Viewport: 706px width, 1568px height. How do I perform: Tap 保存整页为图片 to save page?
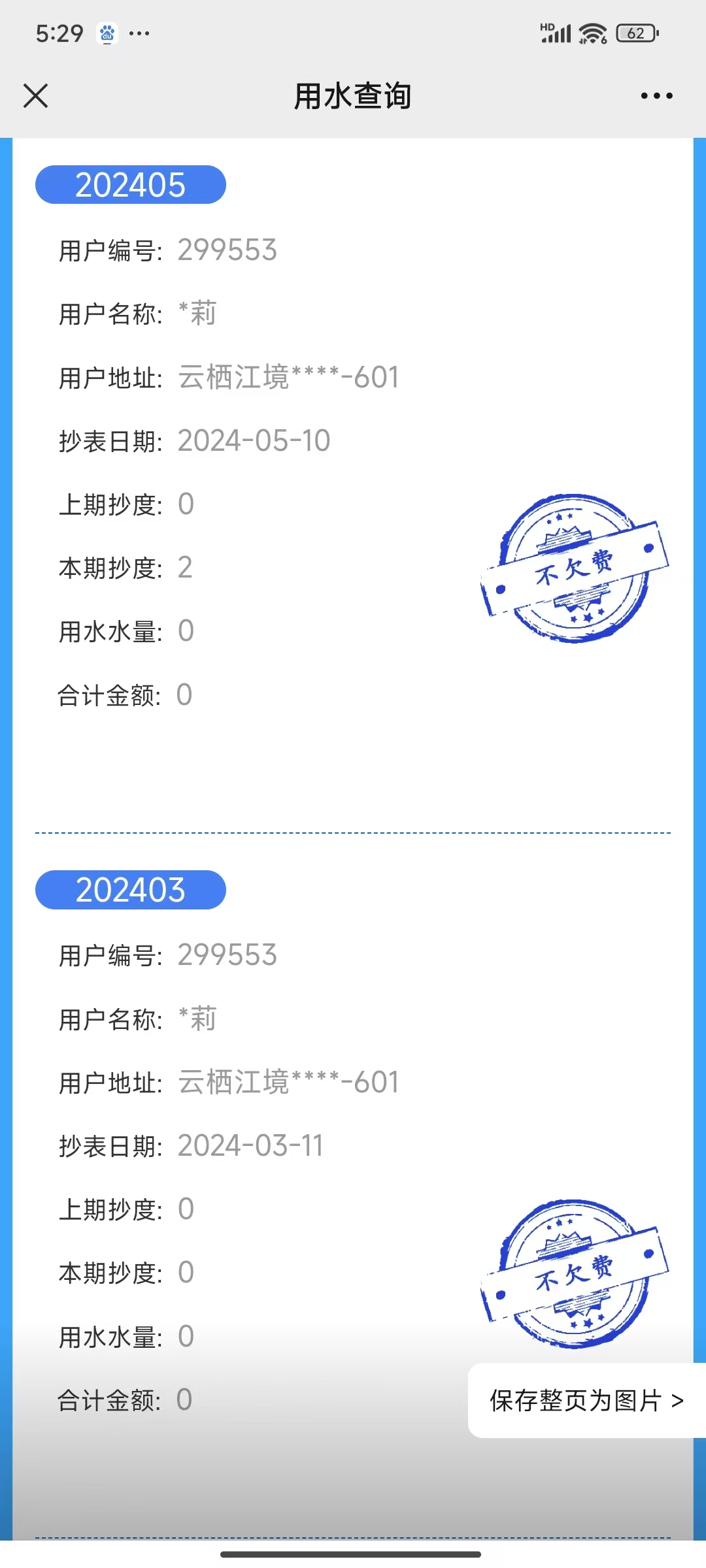click(x=586, y=1400)
